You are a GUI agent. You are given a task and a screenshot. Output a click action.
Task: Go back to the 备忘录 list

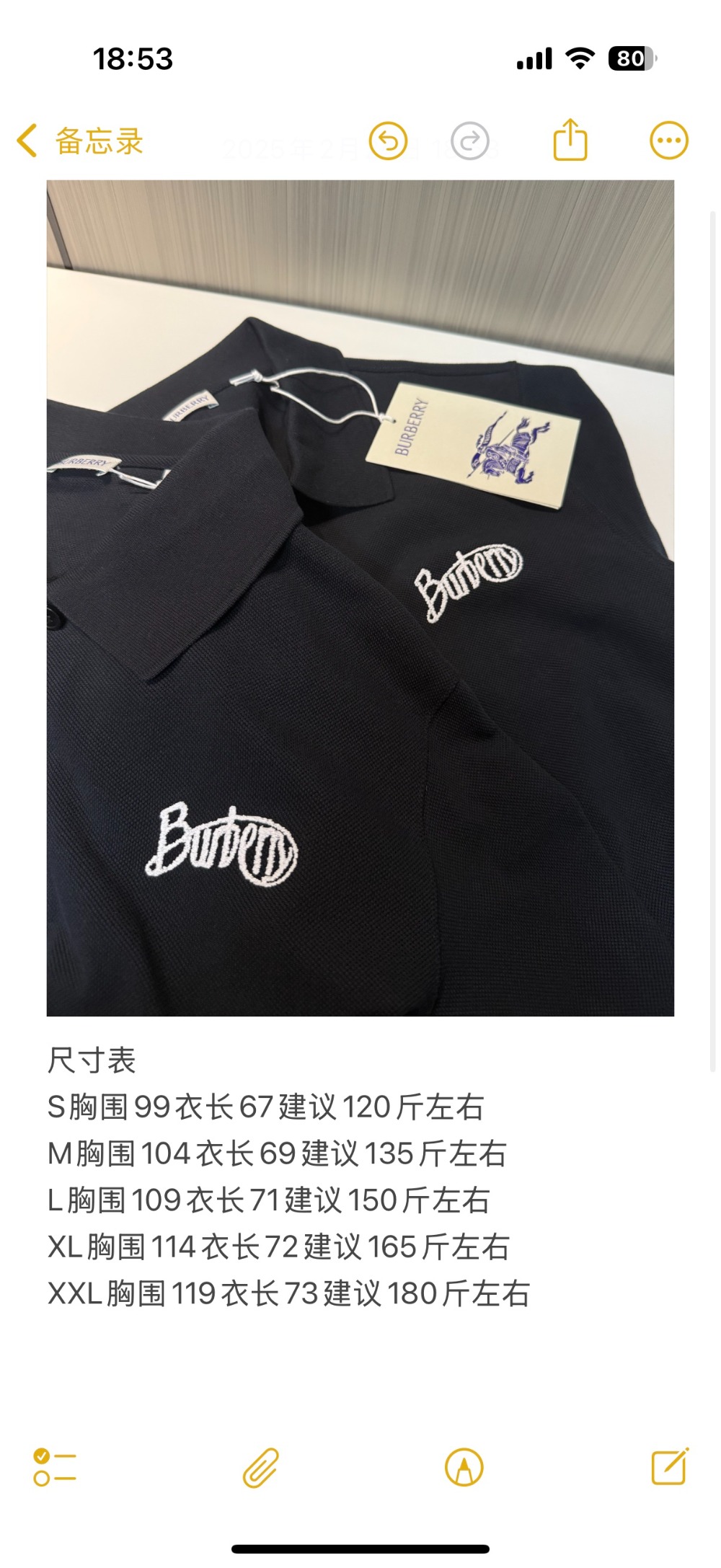click(x=81, y=141)
